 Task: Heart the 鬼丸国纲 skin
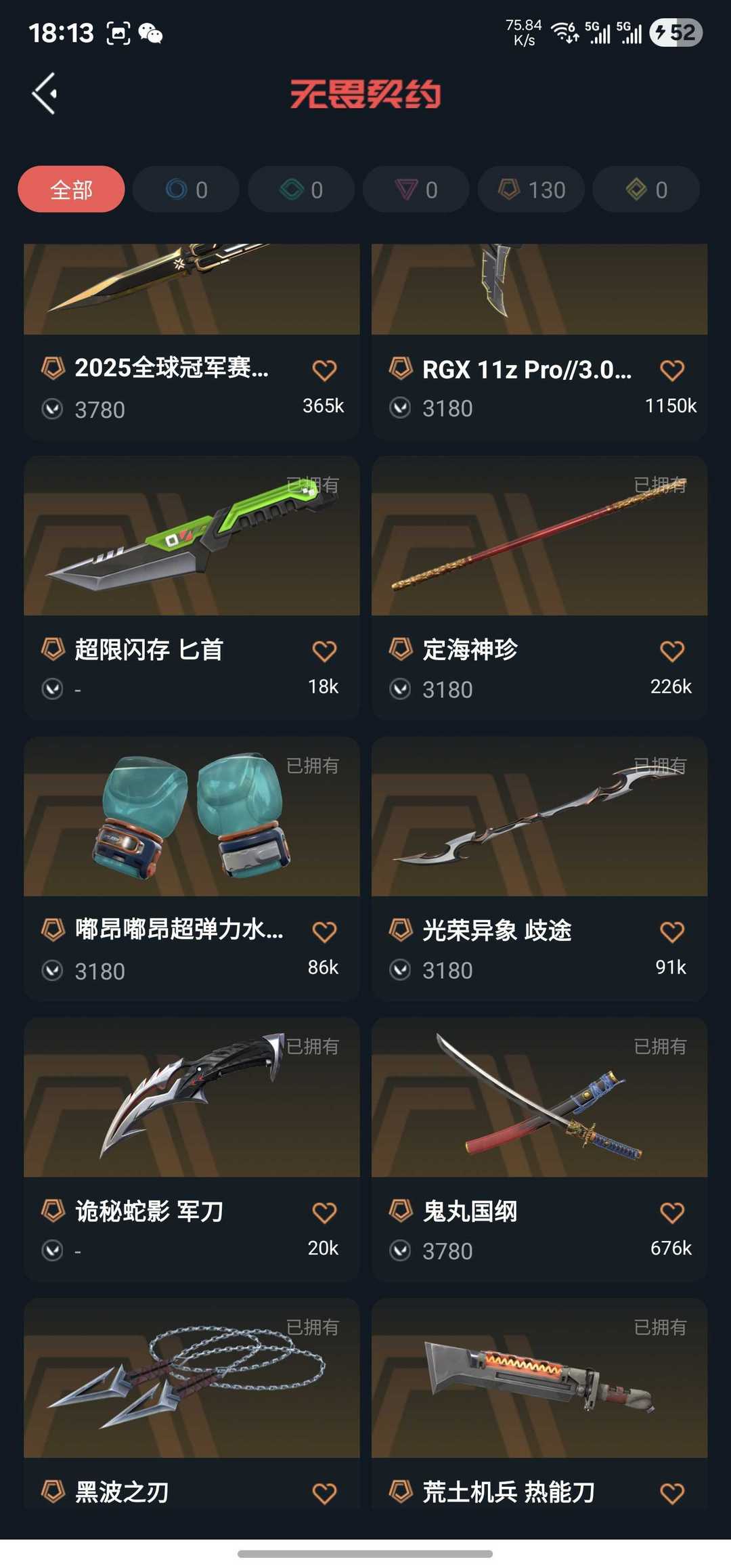pos(671,1213)
